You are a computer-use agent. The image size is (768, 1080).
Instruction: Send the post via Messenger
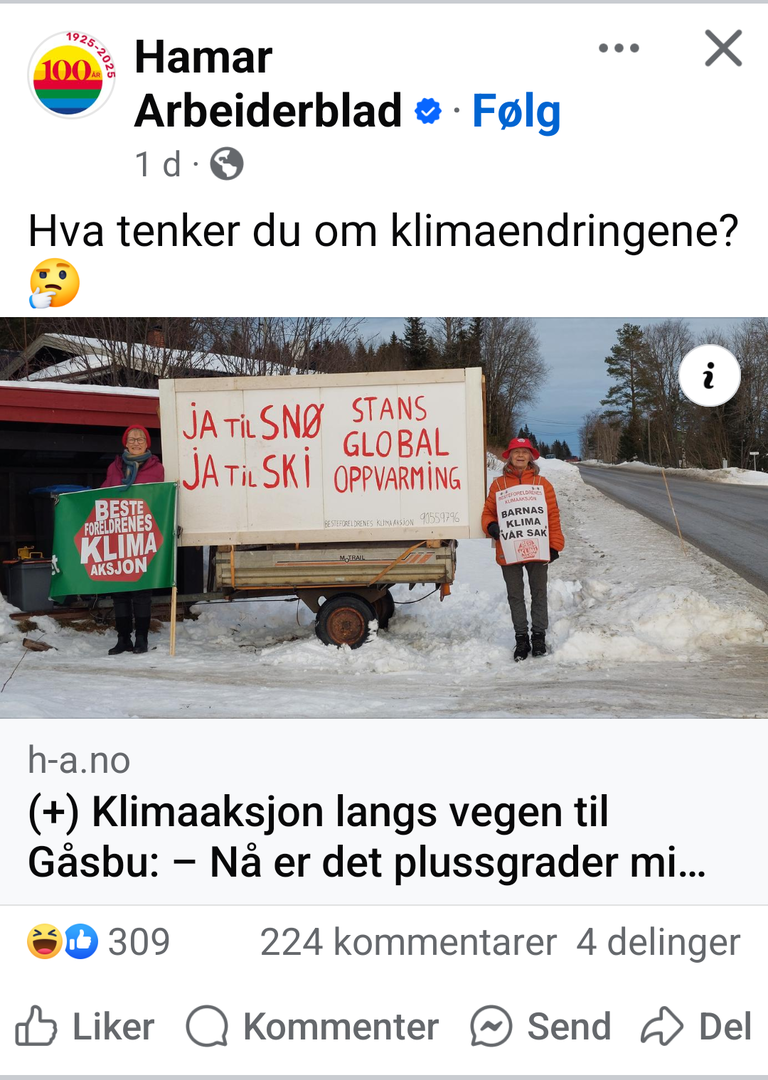[x=541, y=1027]
